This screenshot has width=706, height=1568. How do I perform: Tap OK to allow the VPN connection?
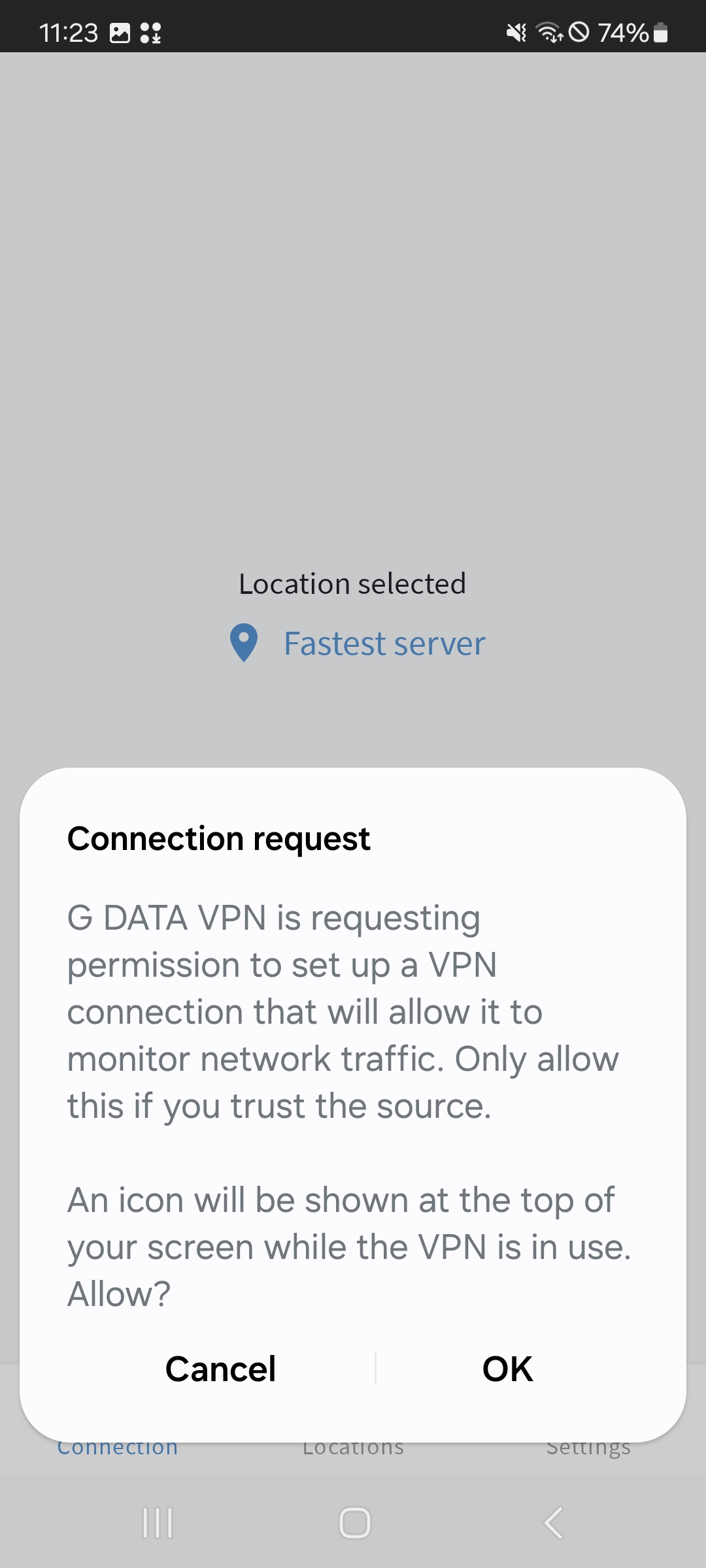pos(507,1369)
